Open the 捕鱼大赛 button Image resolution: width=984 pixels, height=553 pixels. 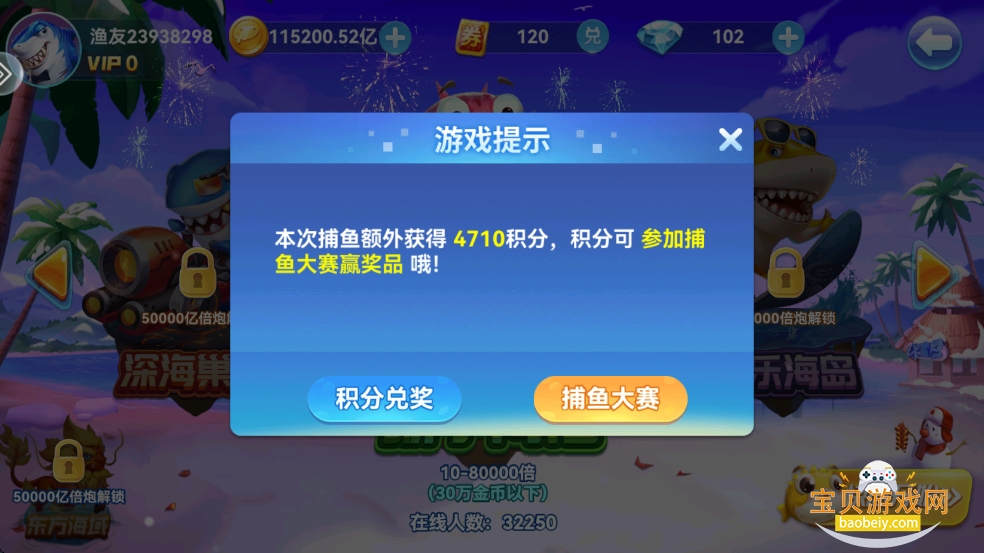610,400
